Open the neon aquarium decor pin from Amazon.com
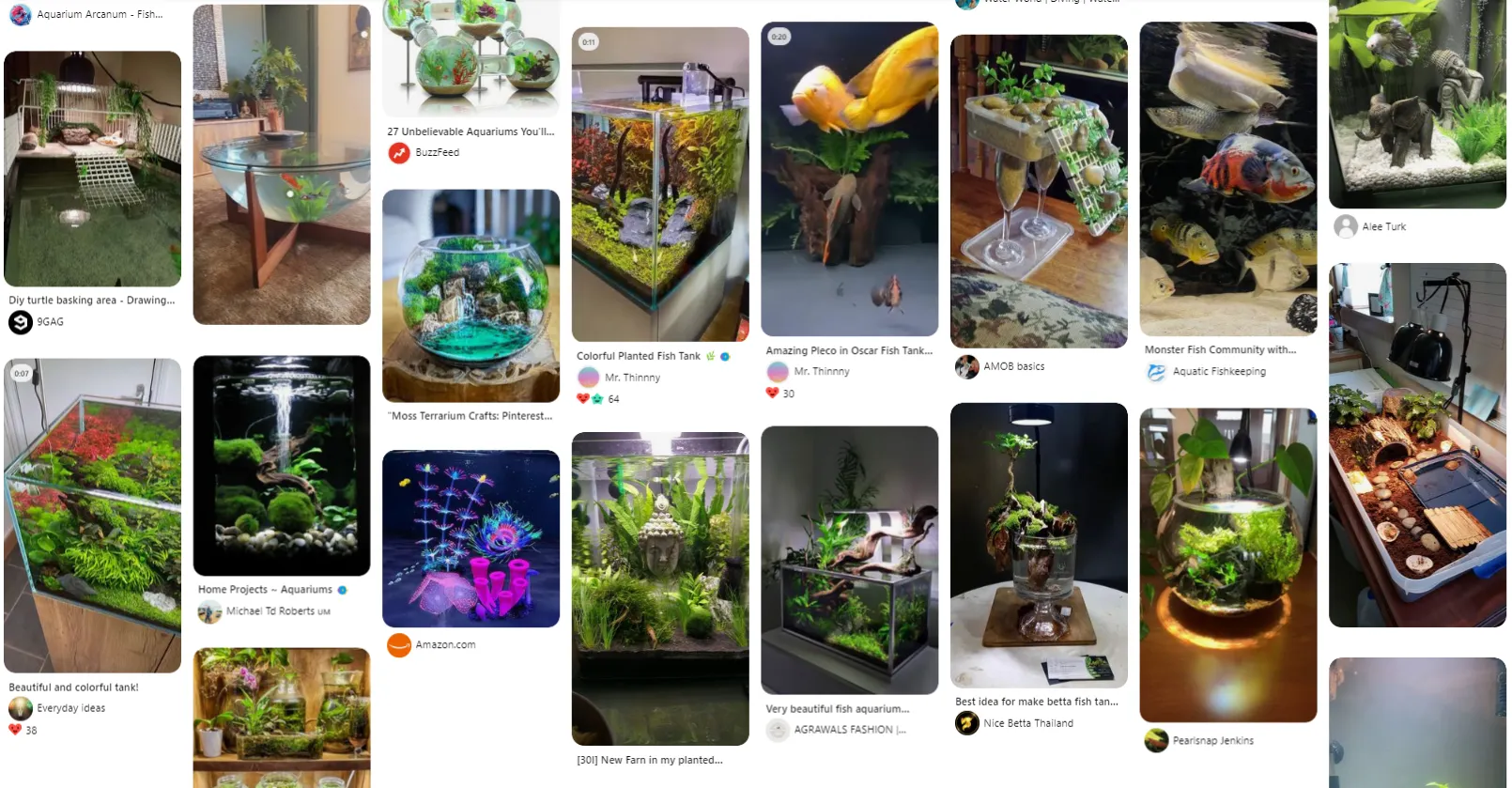This screenshot has width=1512, height=788. point(471,538)
